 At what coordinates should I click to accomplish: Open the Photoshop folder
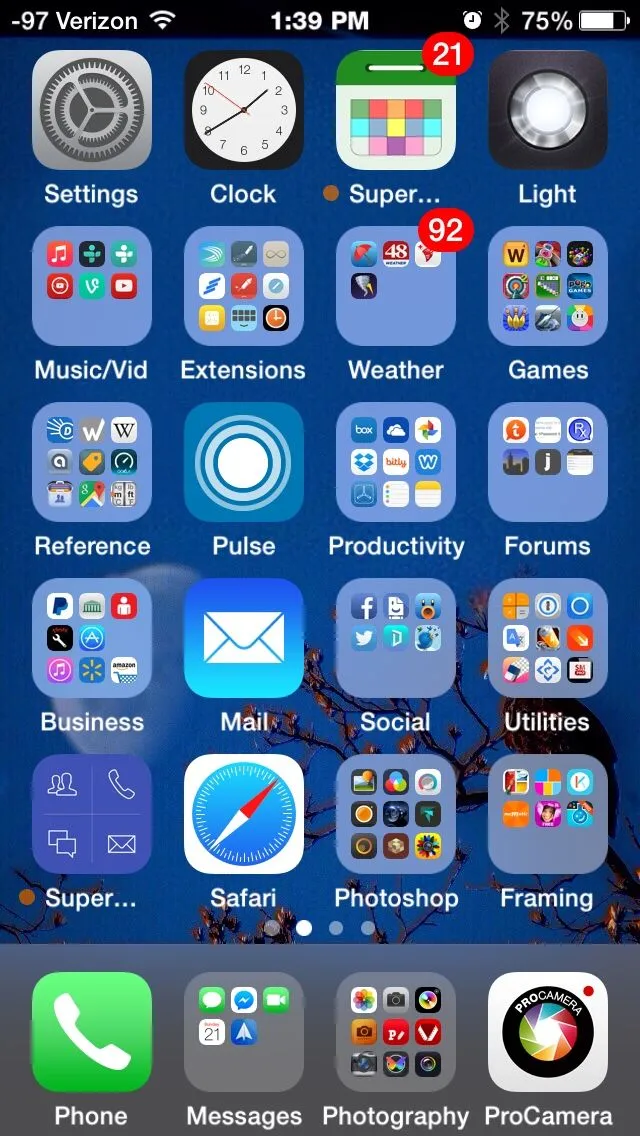point(395,814)
